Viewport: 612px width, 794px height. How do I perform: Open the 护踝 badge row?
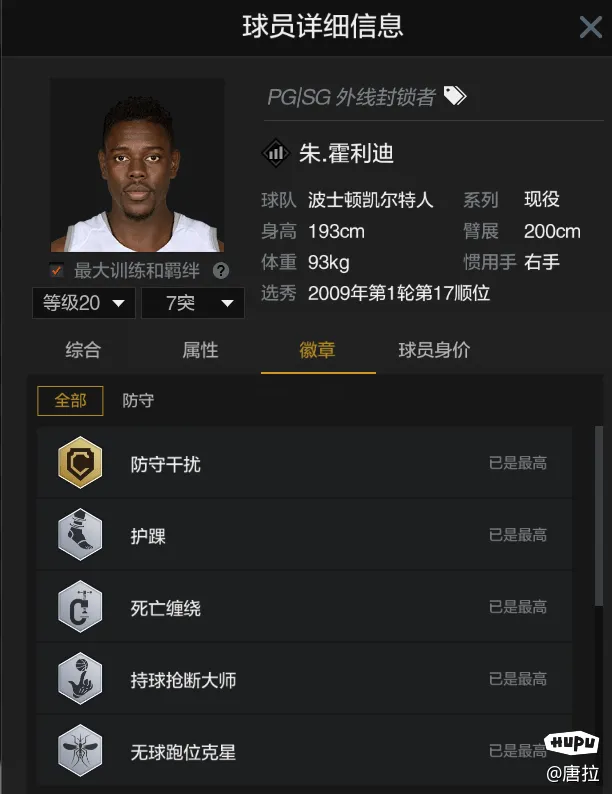click(305, 535)
